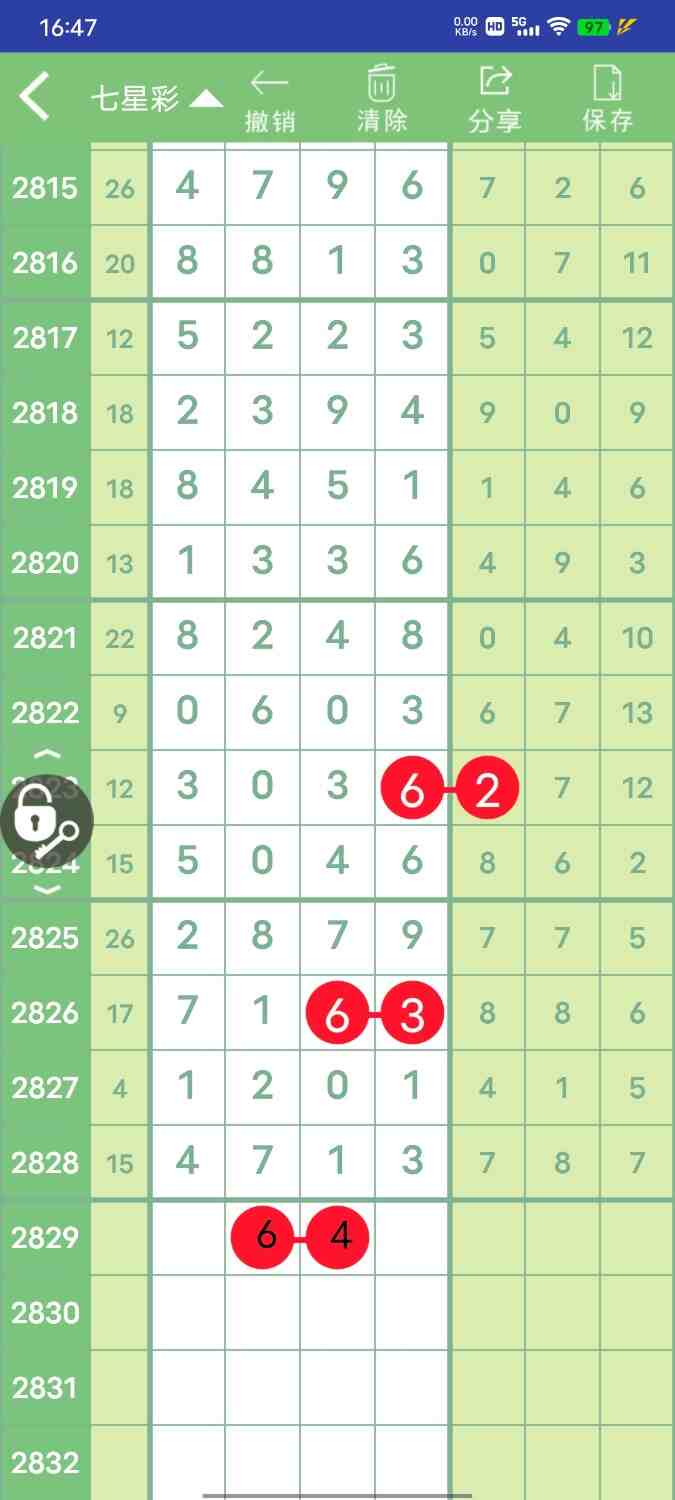
Task: Tap the up chevron above the lock button
Action: click(48, 755)
